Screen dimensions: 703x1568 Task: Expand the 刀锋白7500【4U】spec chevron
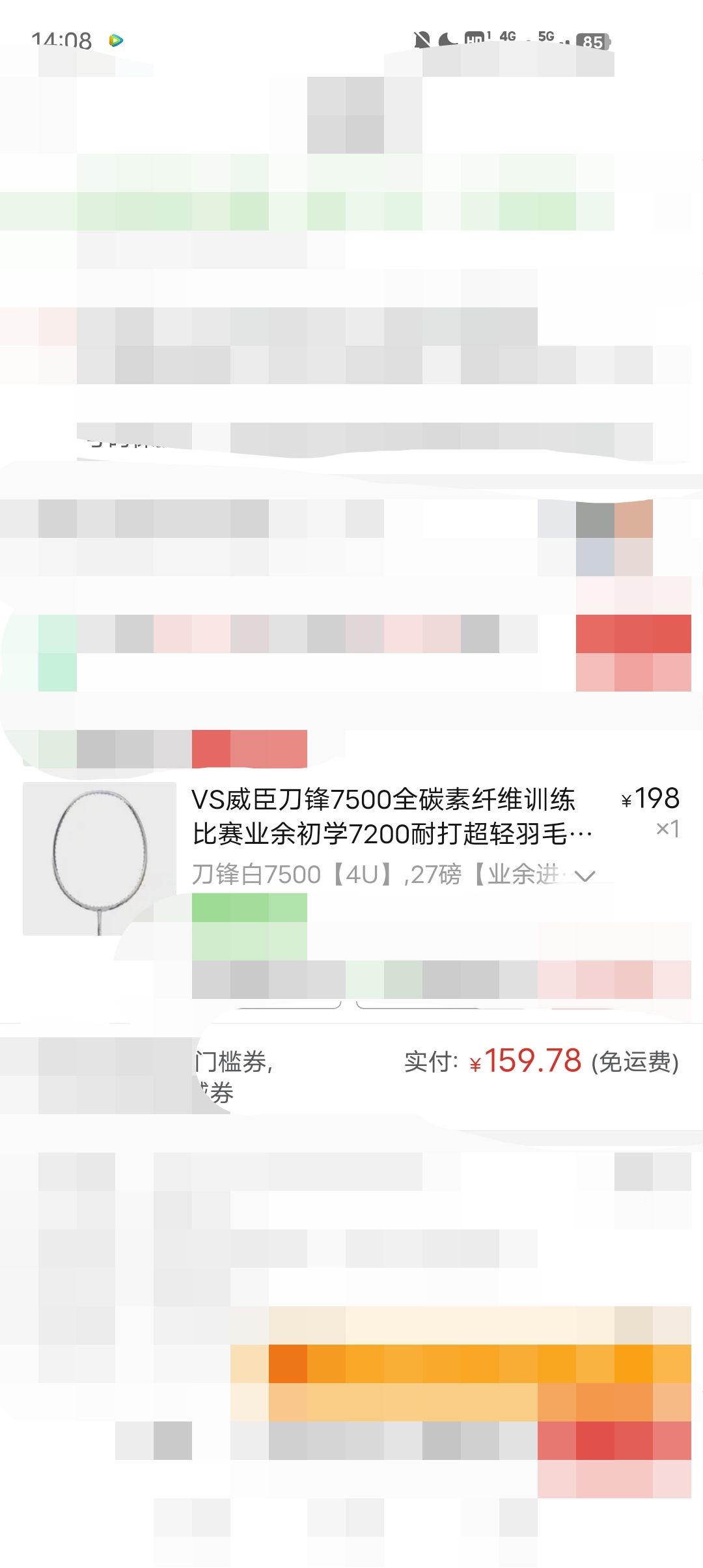click(x=585, y=876)
